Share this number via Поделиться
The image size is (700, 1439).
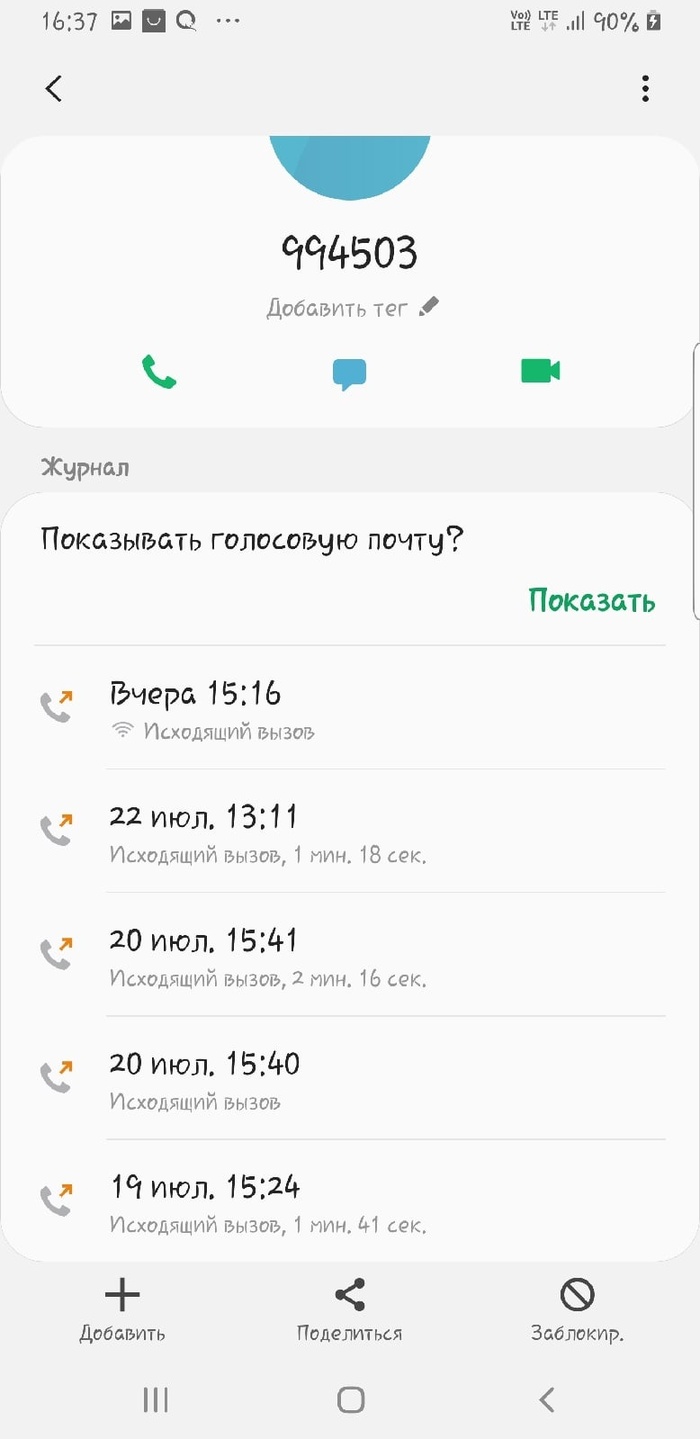coord(349,1310)
